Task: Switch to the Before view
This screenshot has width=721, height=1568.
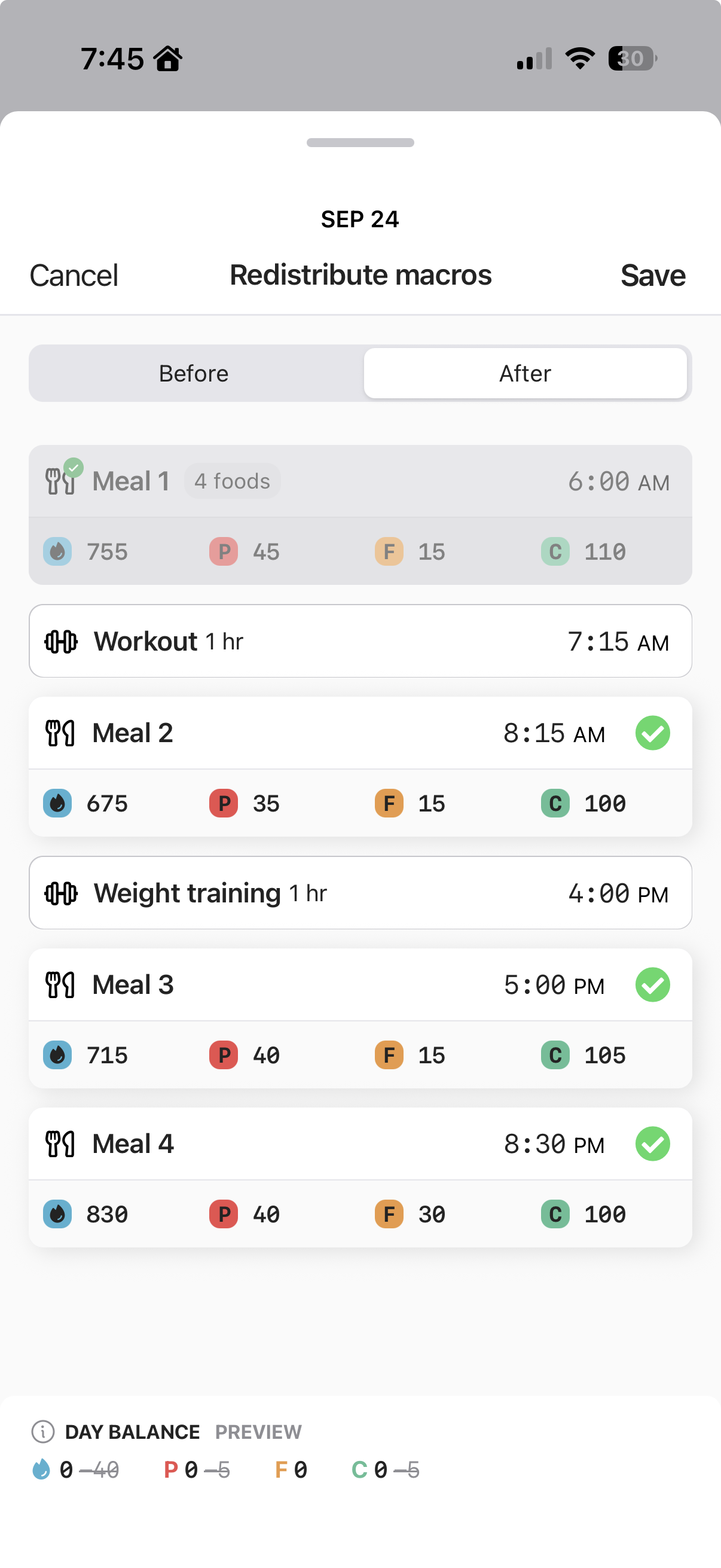Action: point(194,373)
